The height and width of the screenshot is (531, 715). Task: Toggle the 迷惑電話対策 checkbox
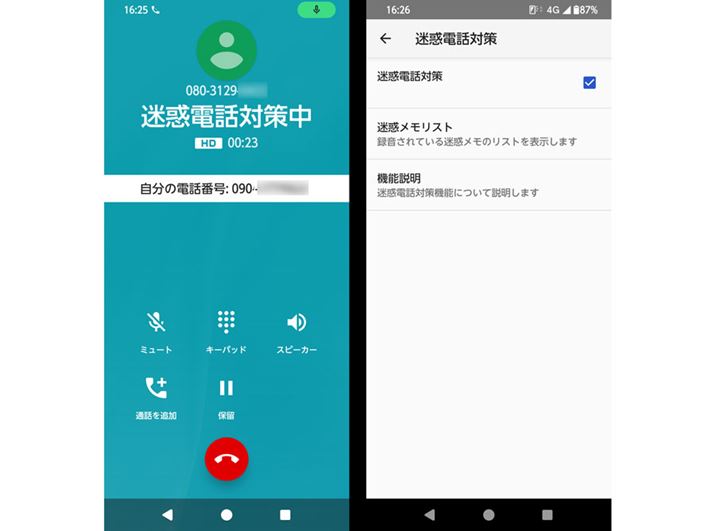point(589,82)
